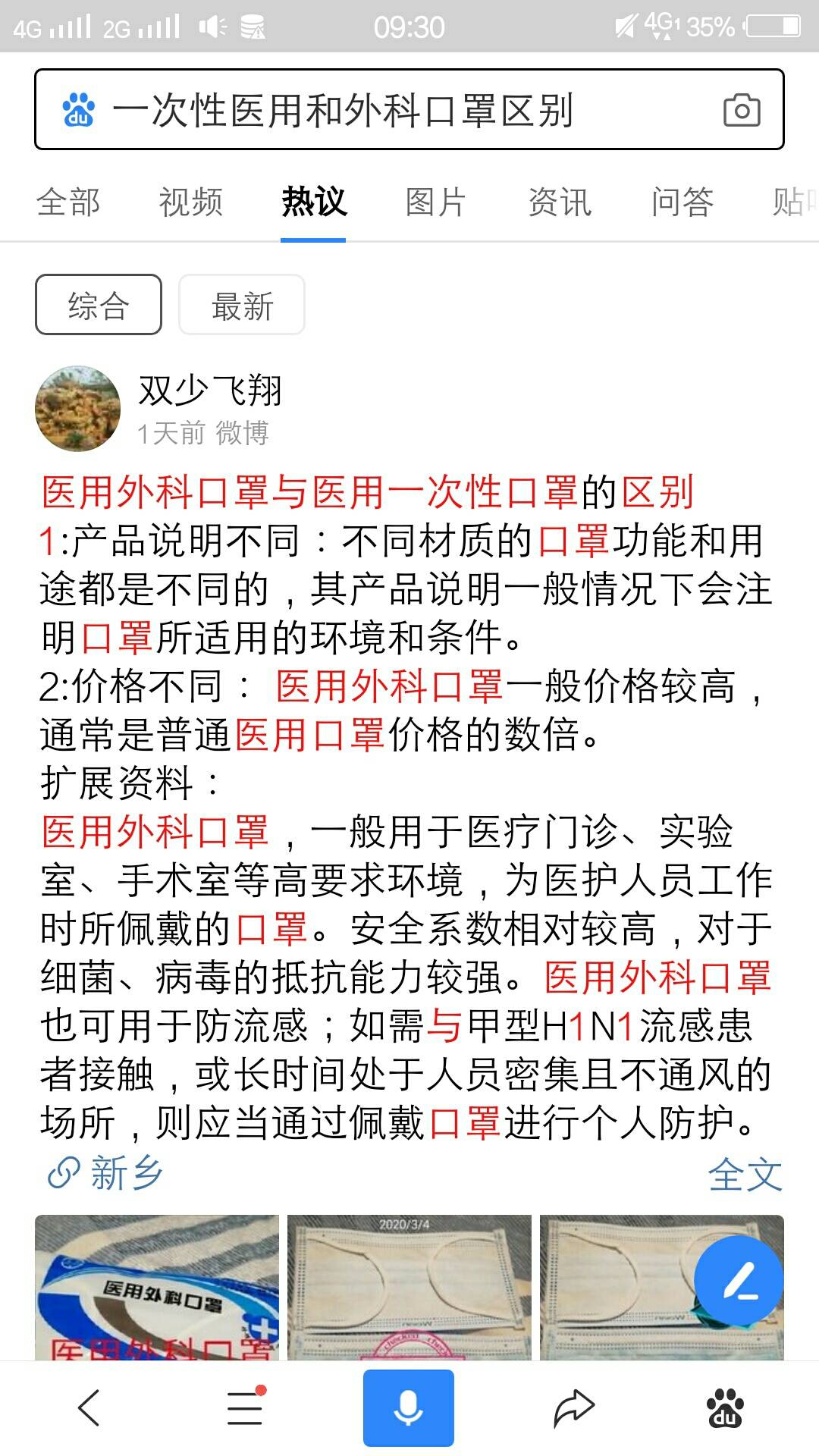Expand the post via 全文
Viewport: 819px width, 1456px height.
coord(745,1175)
